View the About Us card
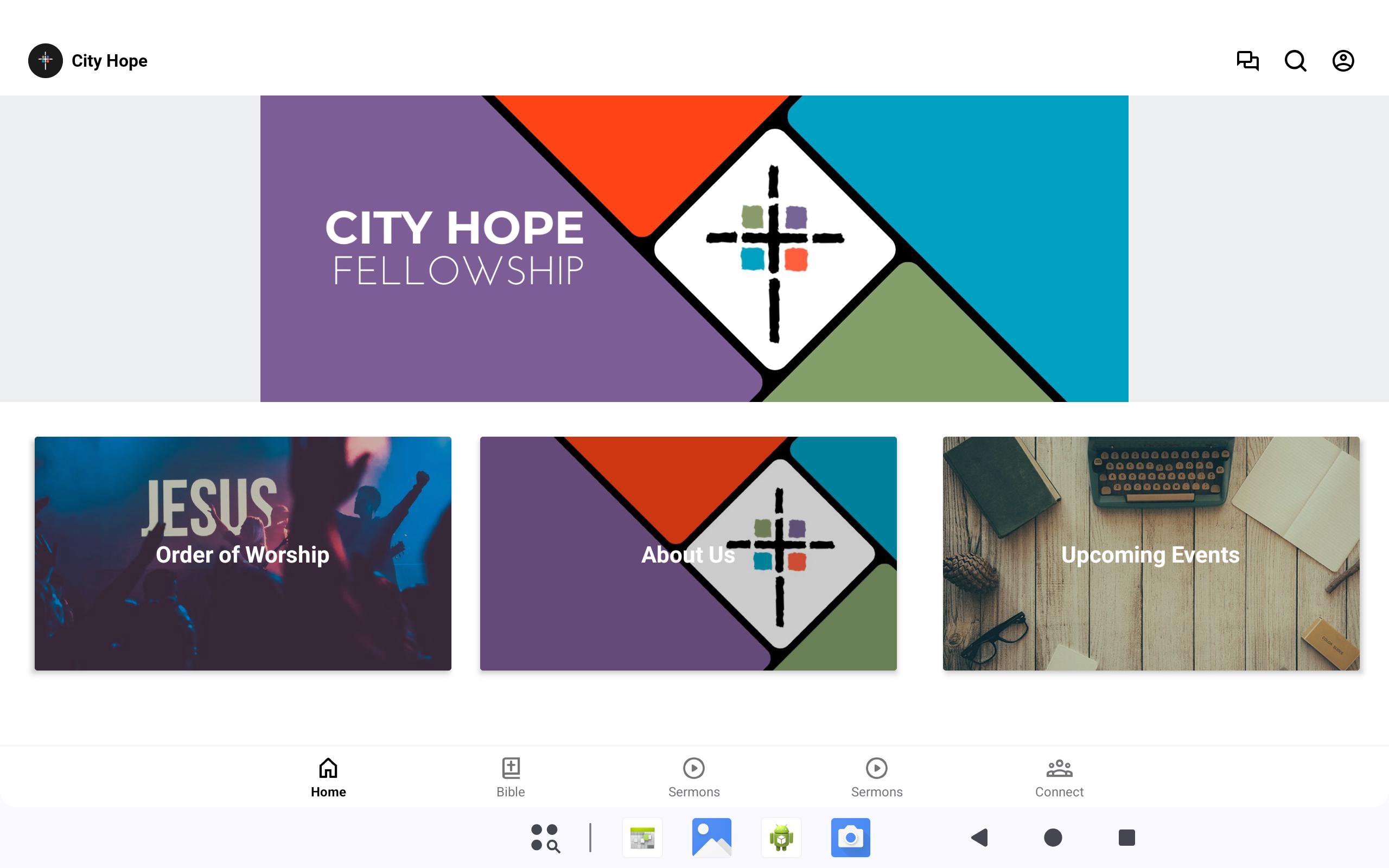Viewport: 1389px width, 868px height. 688,553
